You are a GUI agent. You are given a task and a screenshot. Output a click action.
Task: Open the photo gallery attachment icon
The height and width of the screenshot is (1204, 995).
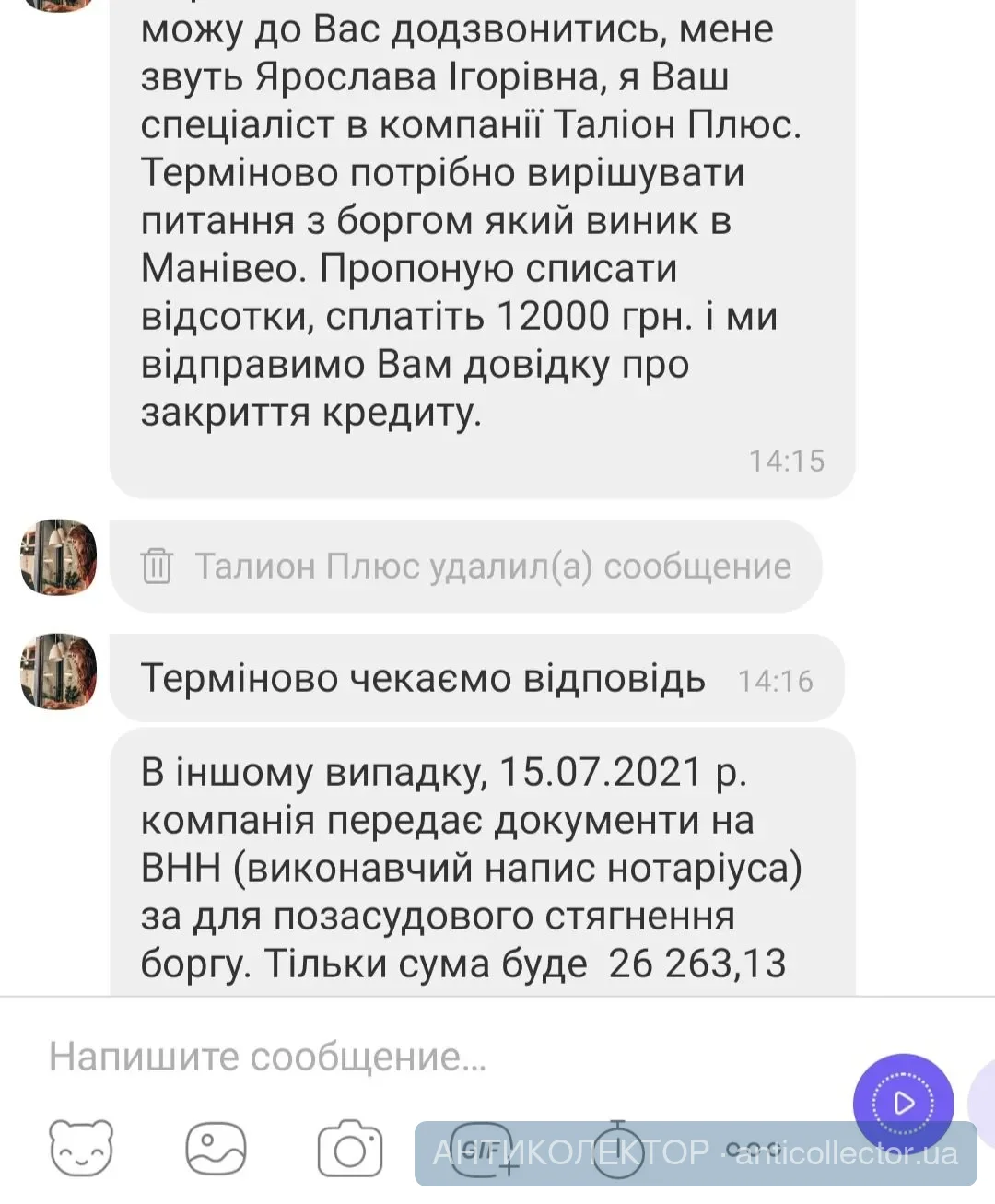tap(216, 1149)
